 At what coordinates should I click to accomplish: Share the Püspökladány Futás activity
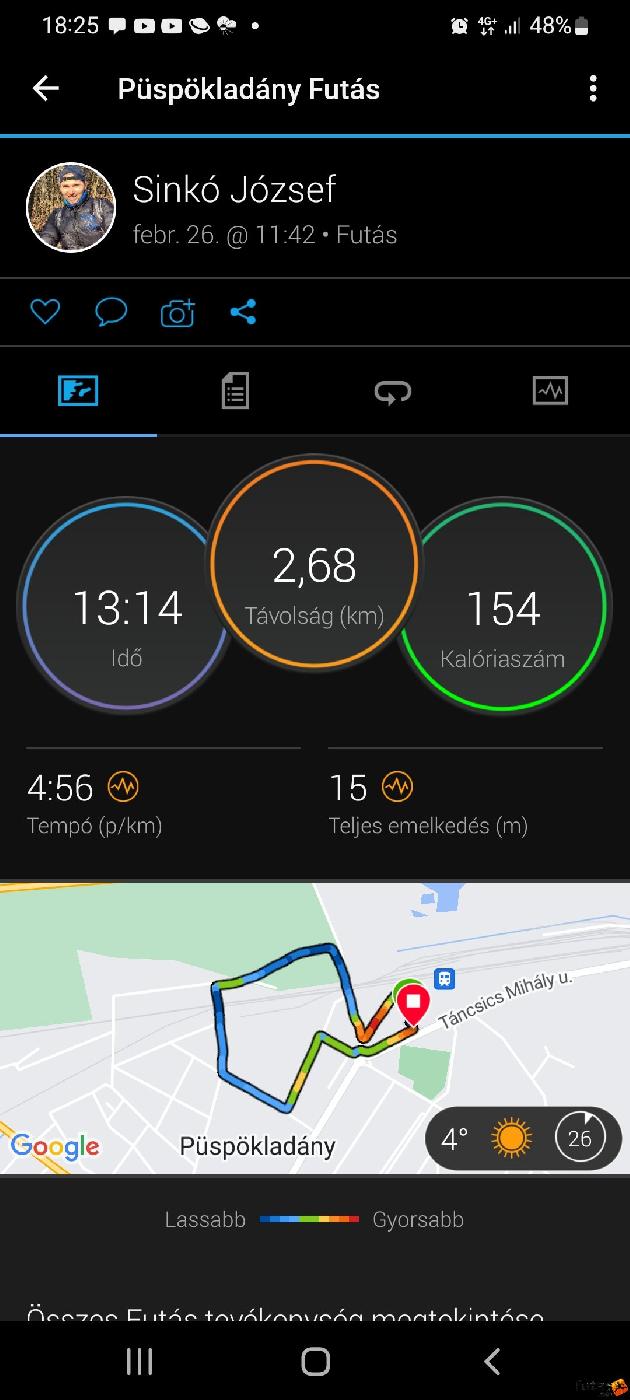(243, 312)
